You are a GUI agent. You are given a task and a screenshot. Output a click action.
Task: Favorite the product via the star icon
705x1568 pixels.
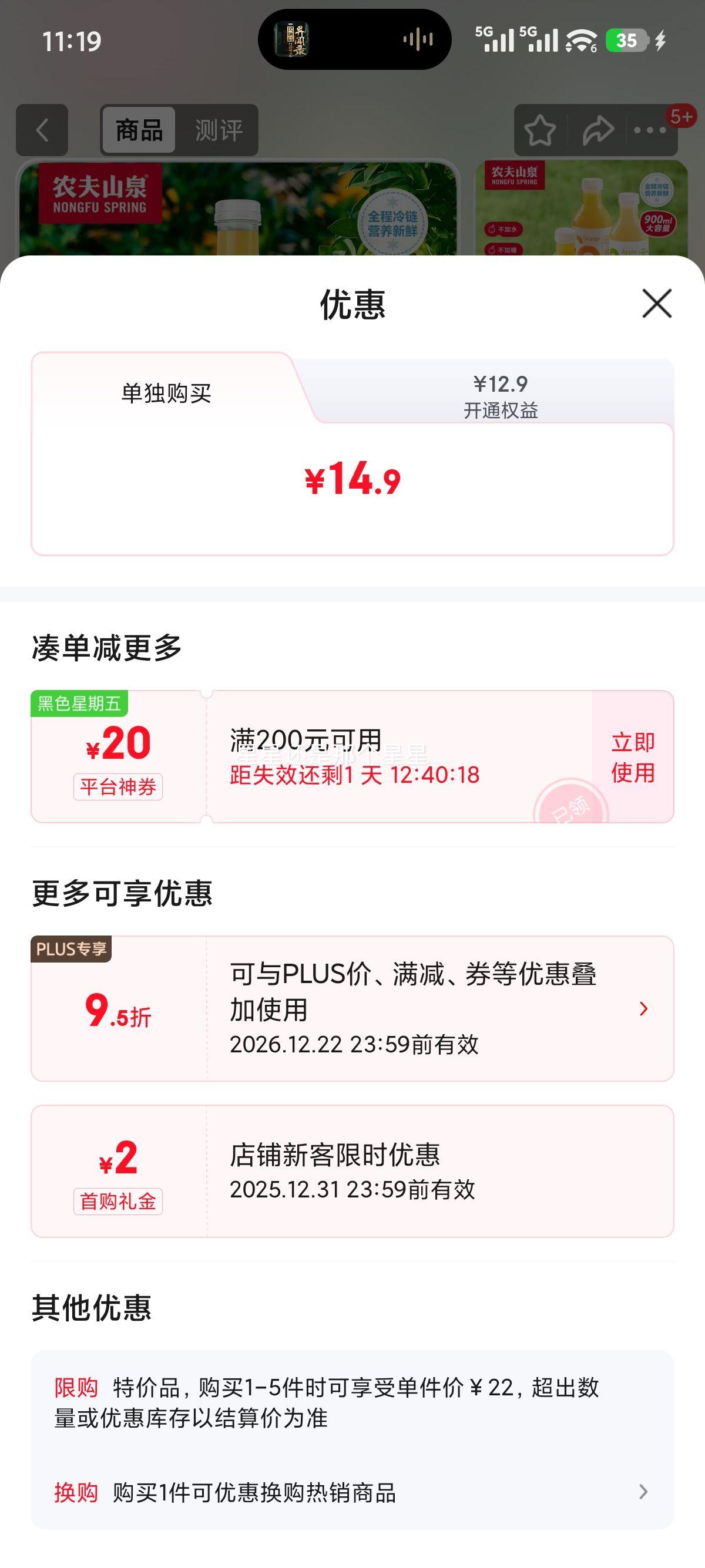pos(539,130)
